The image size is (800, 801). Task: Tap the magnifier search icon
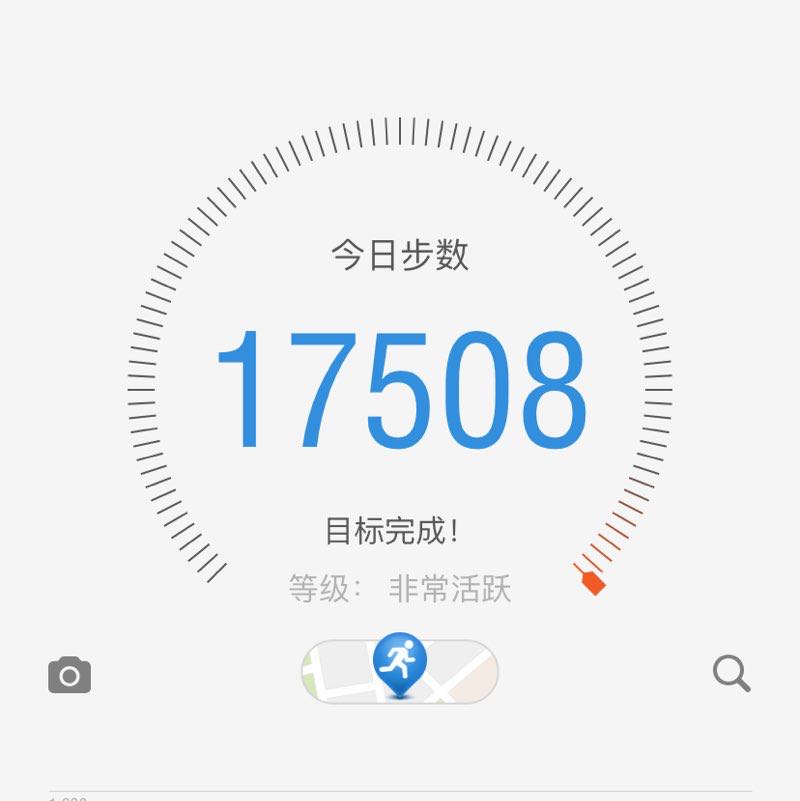731,673
